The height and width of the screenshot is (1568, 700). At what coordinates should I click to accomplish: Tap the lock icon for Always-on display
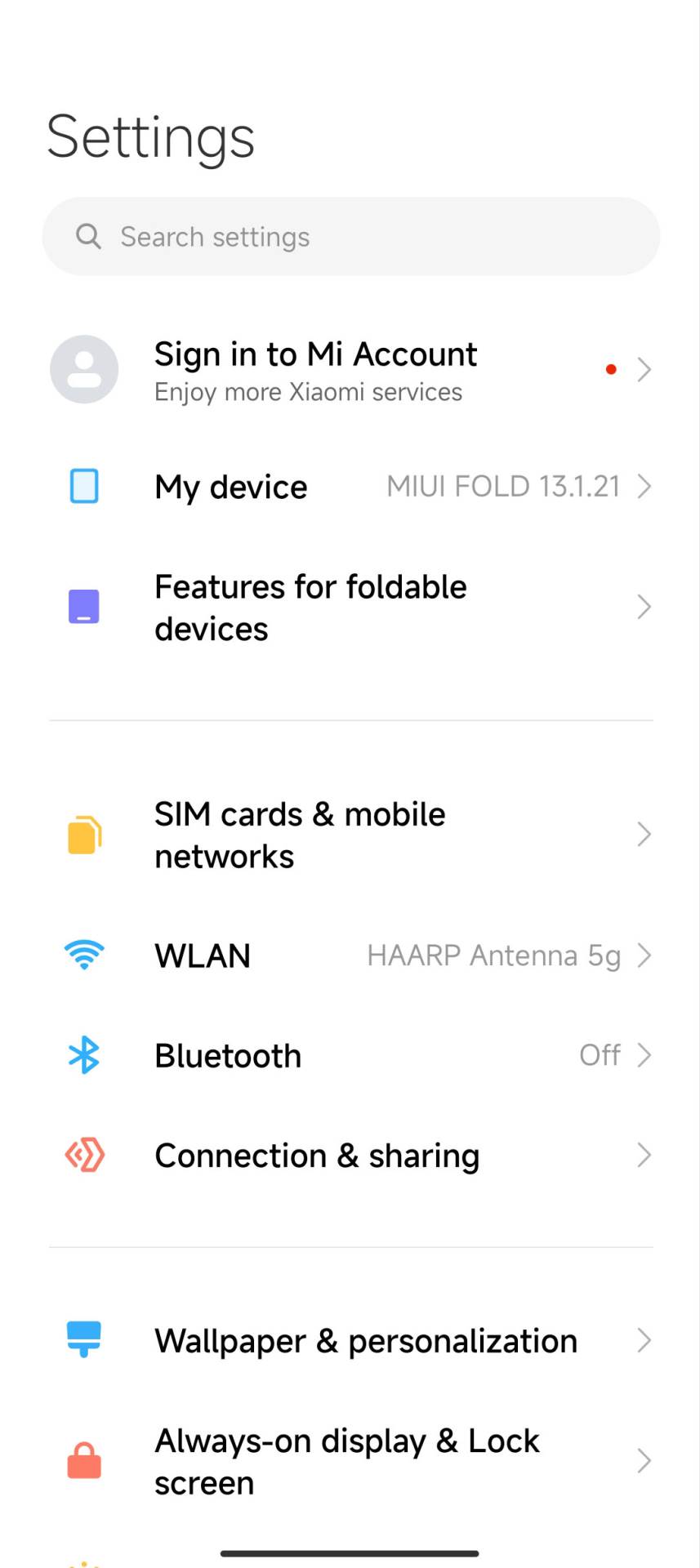pos(83,1460)
